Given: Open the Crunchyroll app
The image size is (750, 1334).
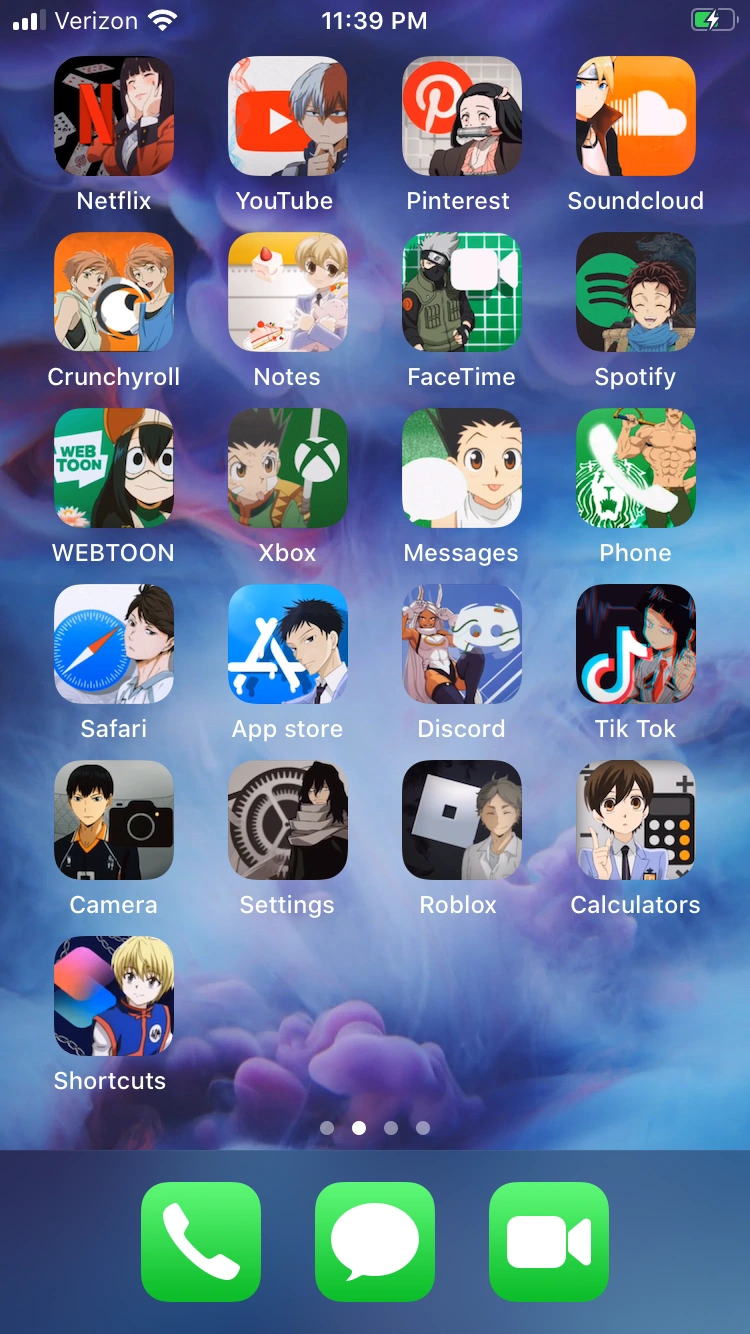Looking at the screenshot, I should coord(113,291).
